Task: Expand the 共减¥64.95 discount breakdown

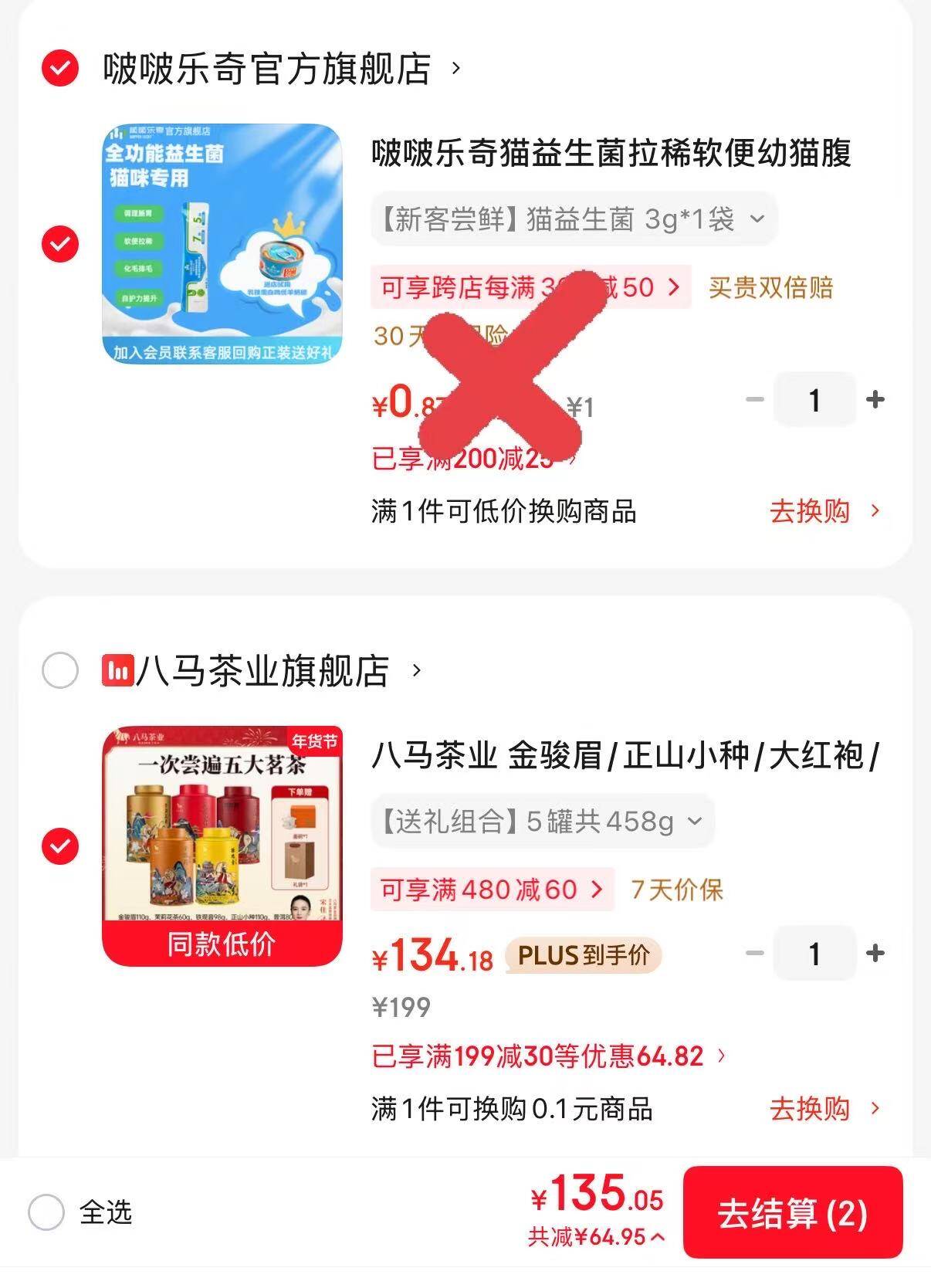Action: coord(596,1237)
